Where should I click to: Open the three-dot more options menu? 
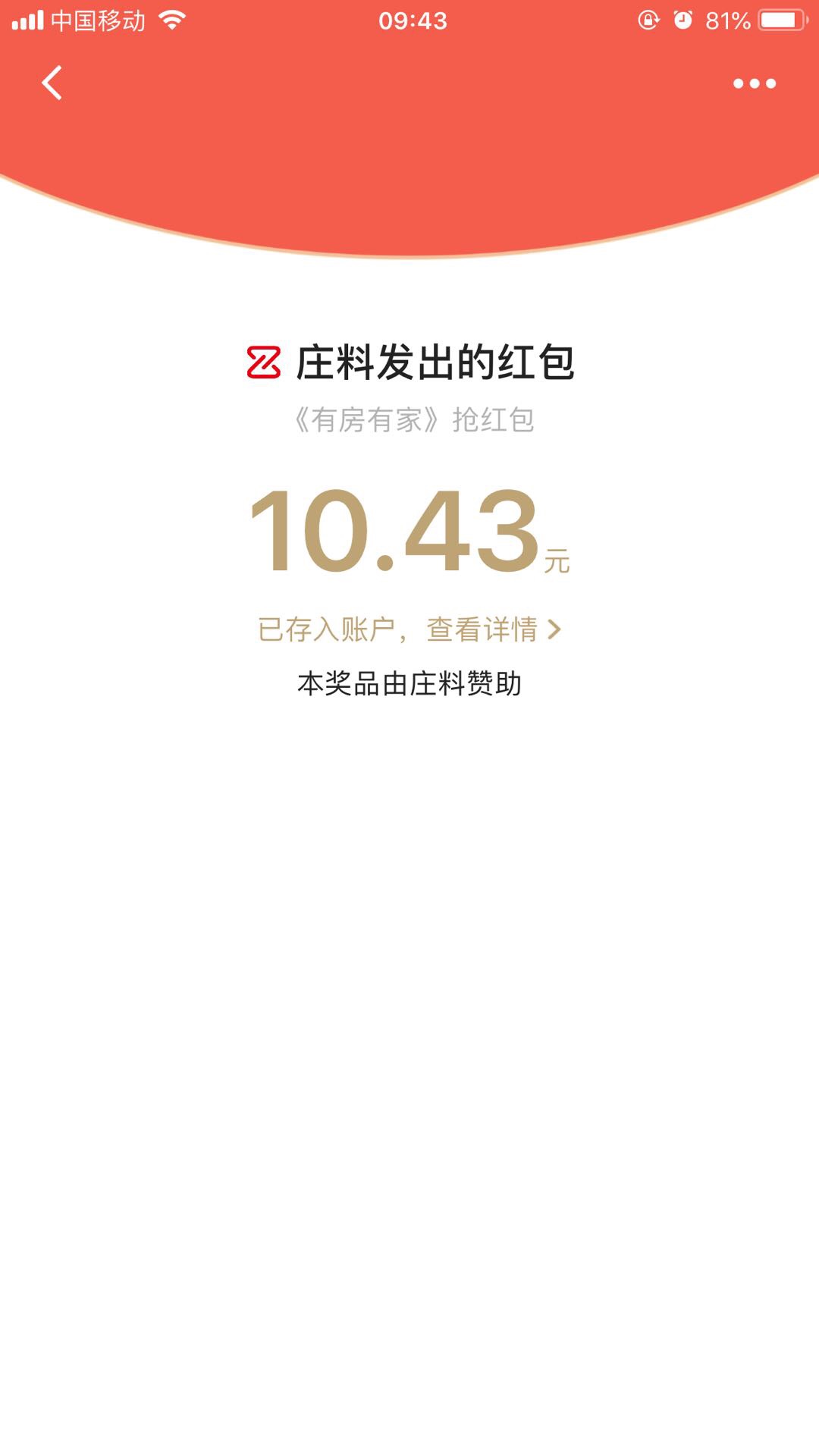(755, 83)
